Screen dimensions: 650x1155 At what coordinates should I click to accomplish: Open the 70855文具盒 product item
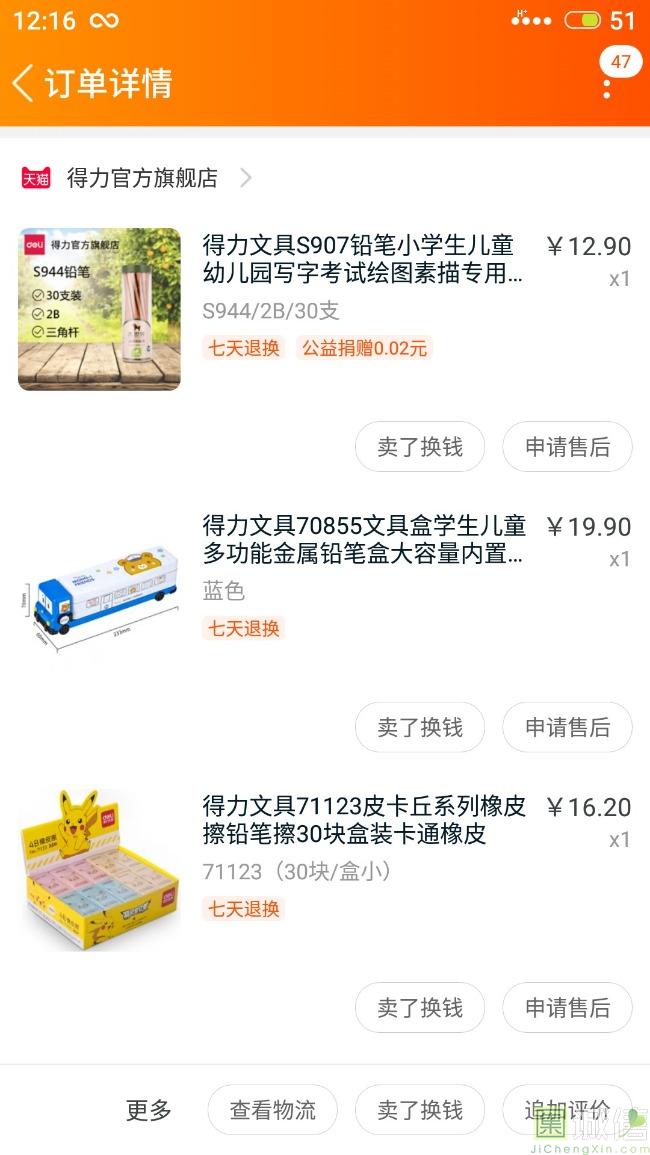coord(362,540)
